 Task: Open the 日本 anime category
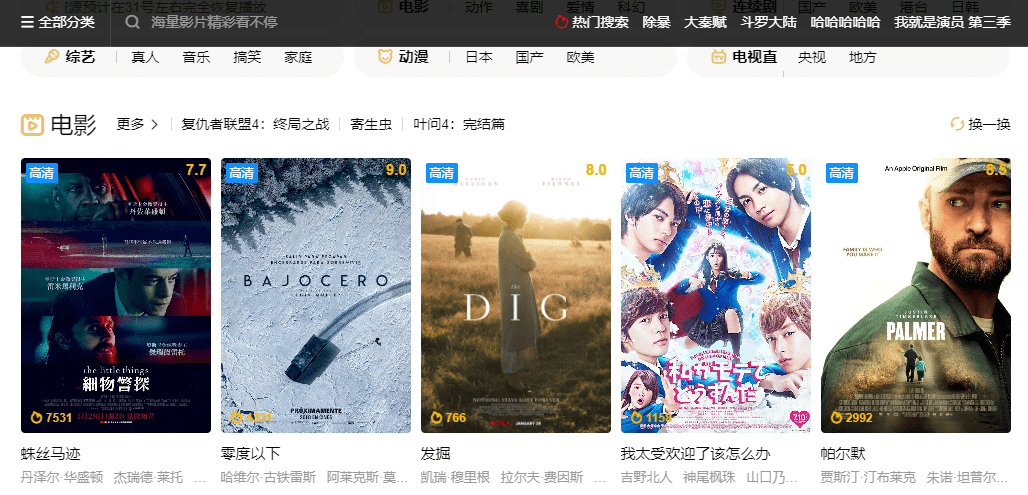coord(479,57)
